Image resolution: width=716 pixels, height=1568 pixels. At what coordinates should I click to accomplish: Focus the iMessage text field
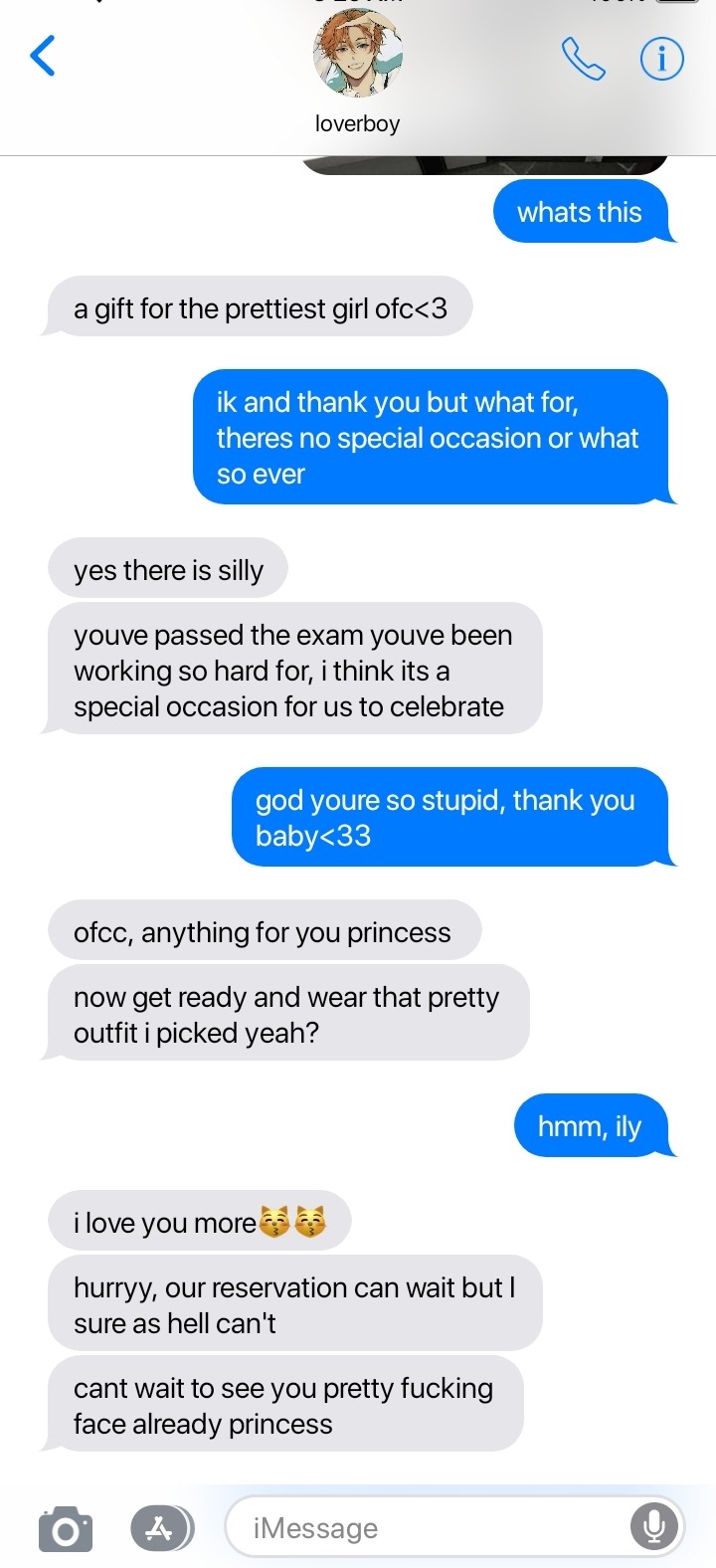point(428,1527)
